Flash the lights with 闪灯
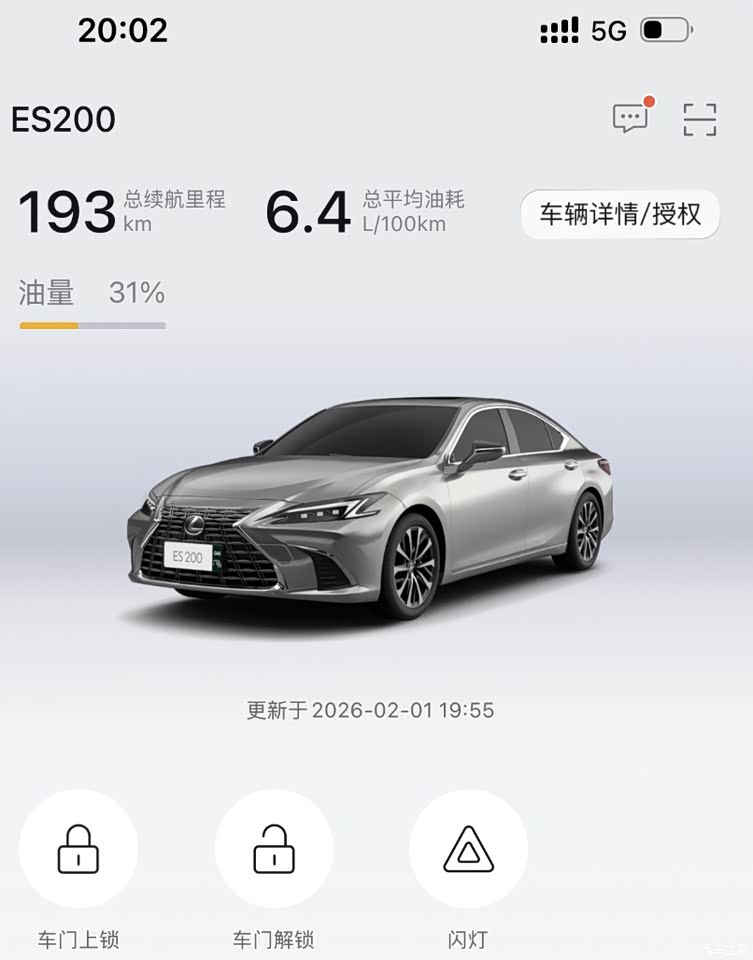Image resolution: width=753 pixels, height=960 pixels. [468, 849]
